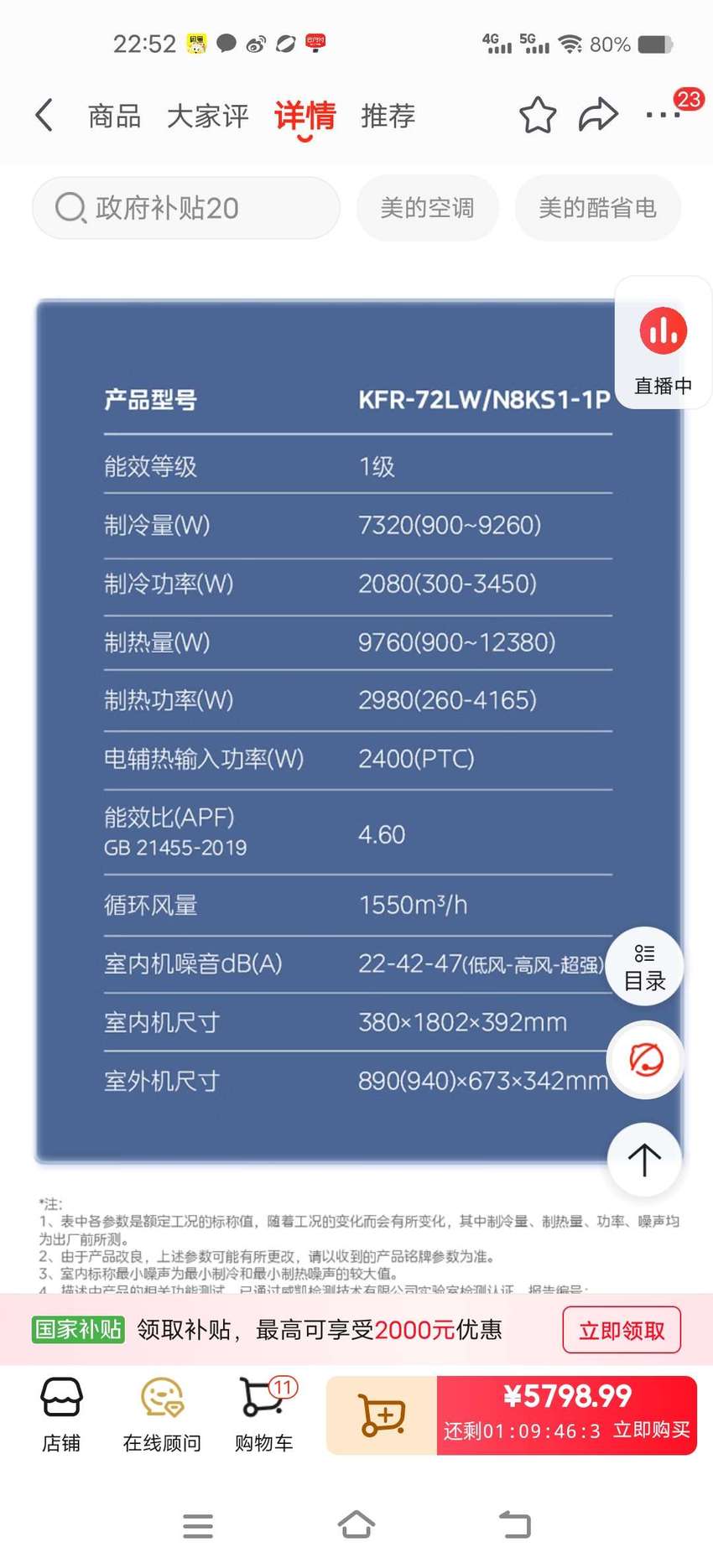The width and height of the screenshot is (713, 1568).
Task: Go back using the top-left arrow
Action: click(44, 116)
